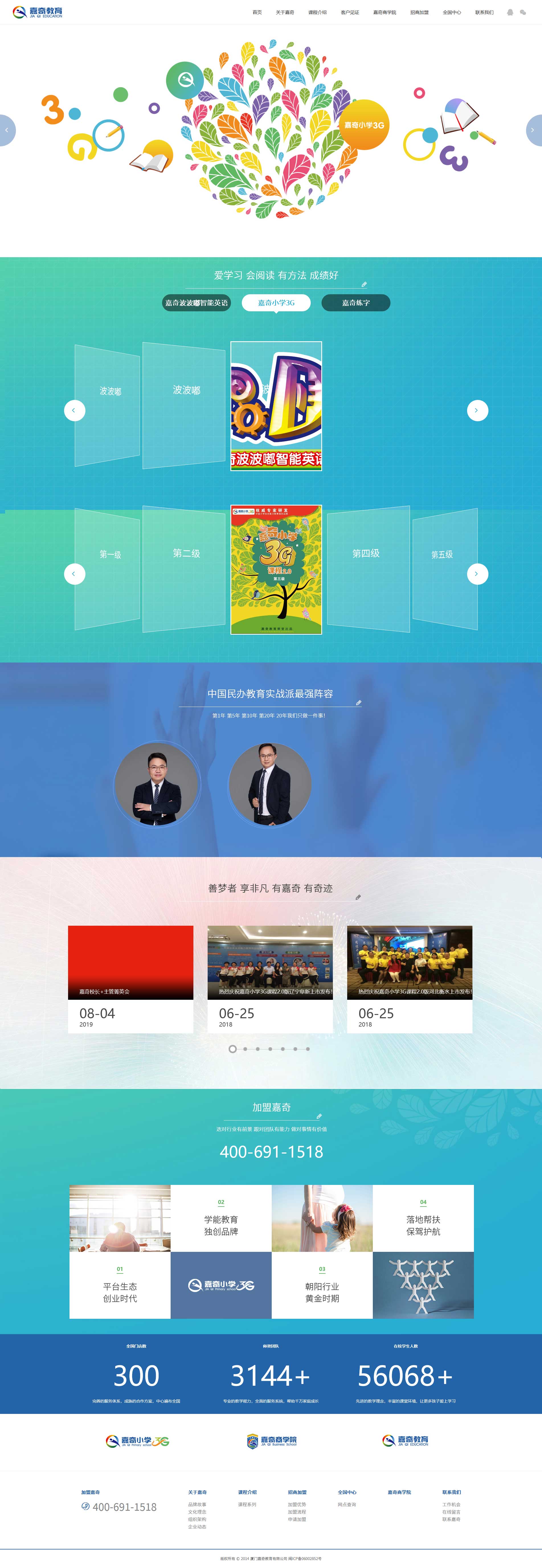Tap the QQ icon in the header
The image size is (542, 1568).
(x=510, y=12)
